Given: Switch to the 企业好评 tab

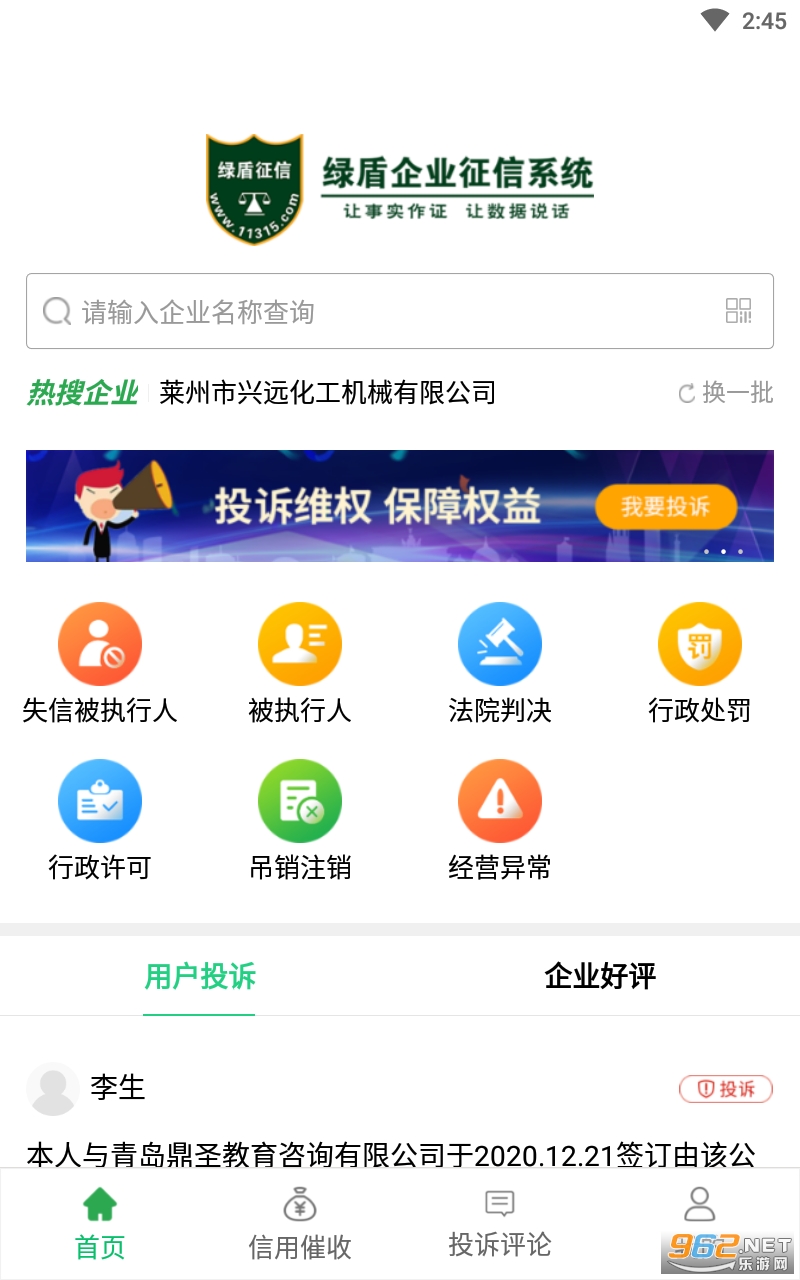Looking at the screenshot, I should (x=600, y=976).
